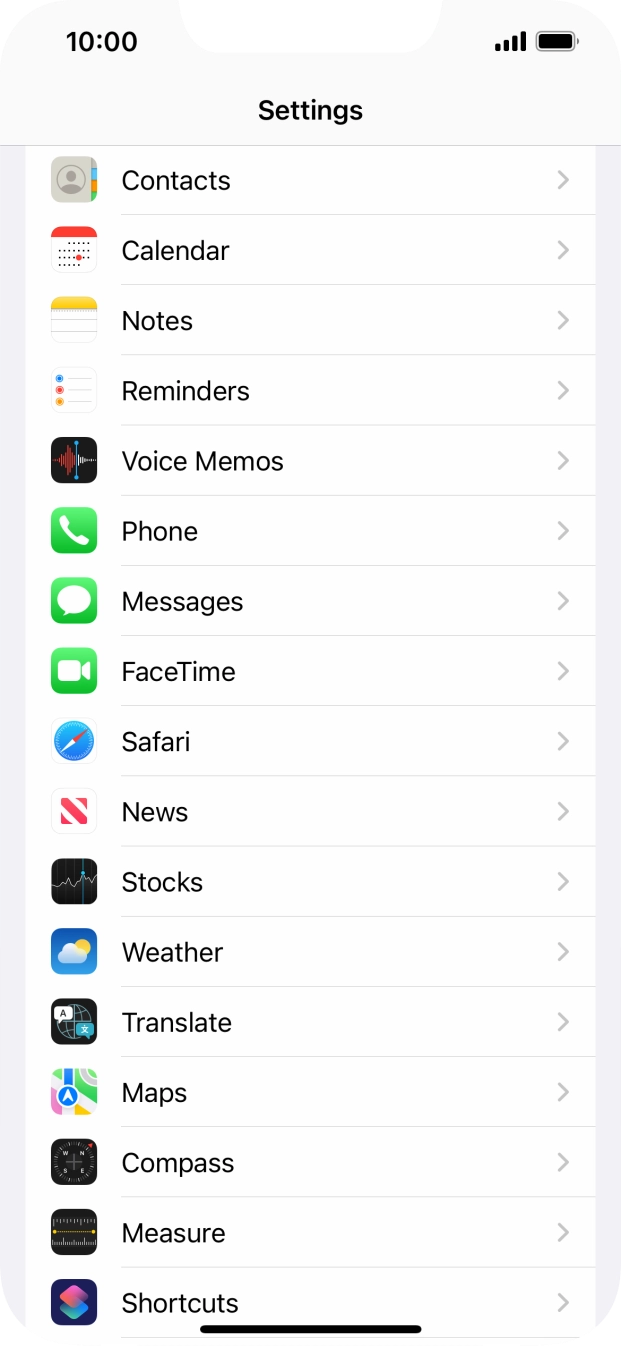Open Compass settings

pos(310,1162)
